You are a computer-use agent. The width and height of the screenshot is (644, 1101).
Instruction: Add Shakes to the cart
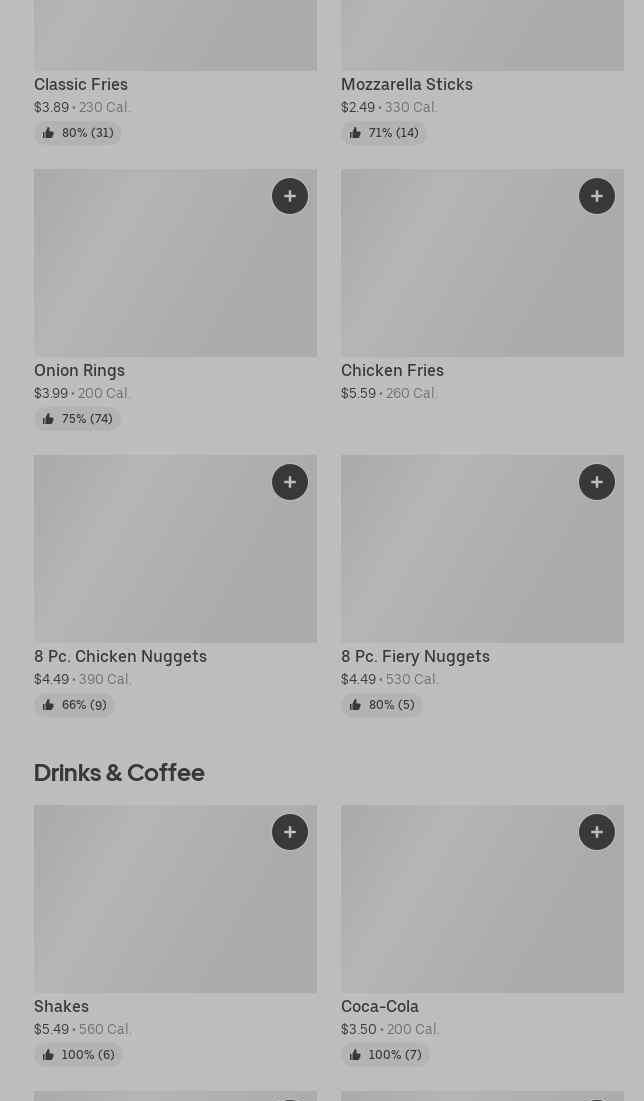coord(290,832)
